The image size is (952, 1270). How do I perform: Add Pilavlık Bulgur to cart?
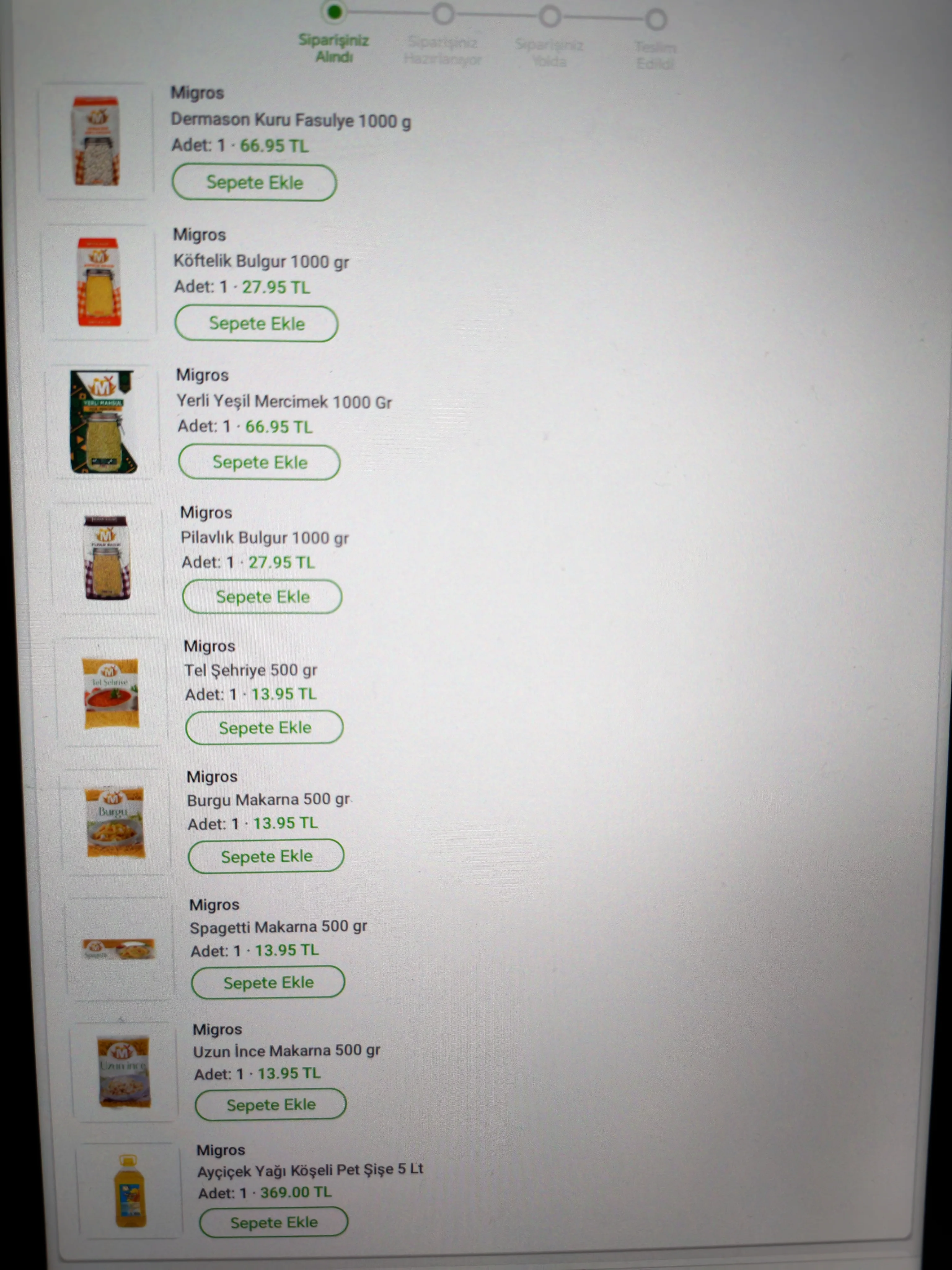tap(262, 597)
